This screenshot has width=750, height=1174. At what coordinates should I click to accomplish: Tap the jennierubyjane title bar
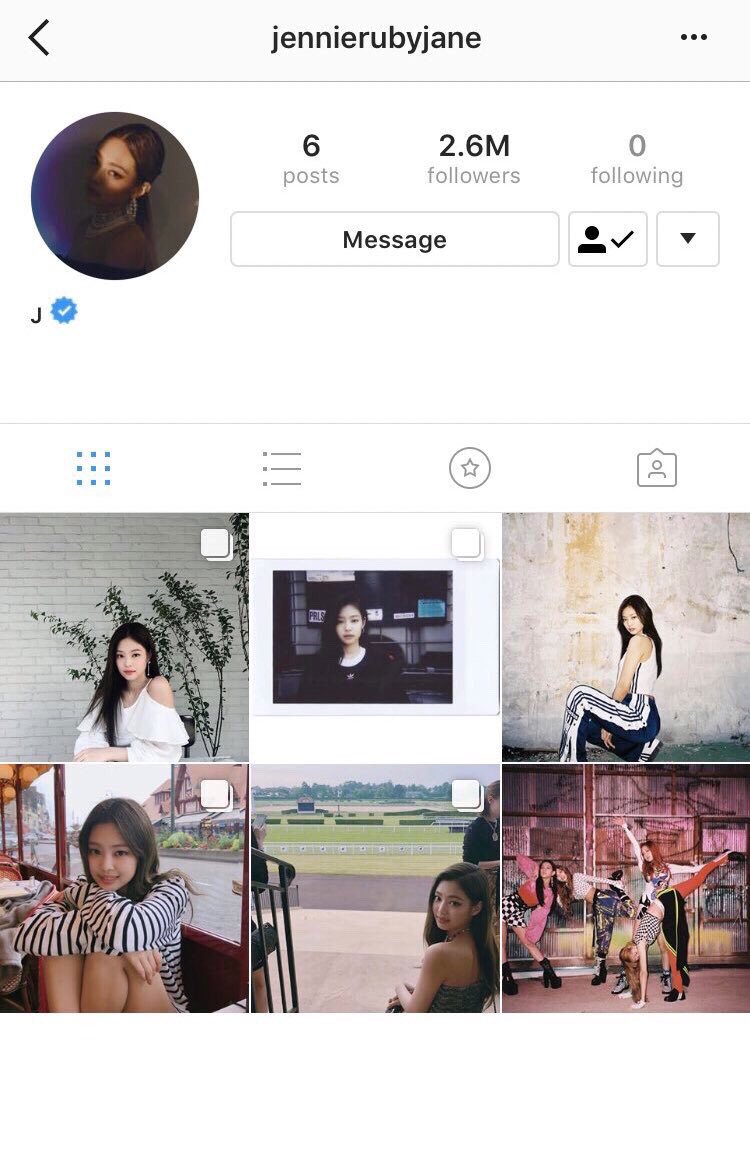pyautogui.click(x=375, y=37)
